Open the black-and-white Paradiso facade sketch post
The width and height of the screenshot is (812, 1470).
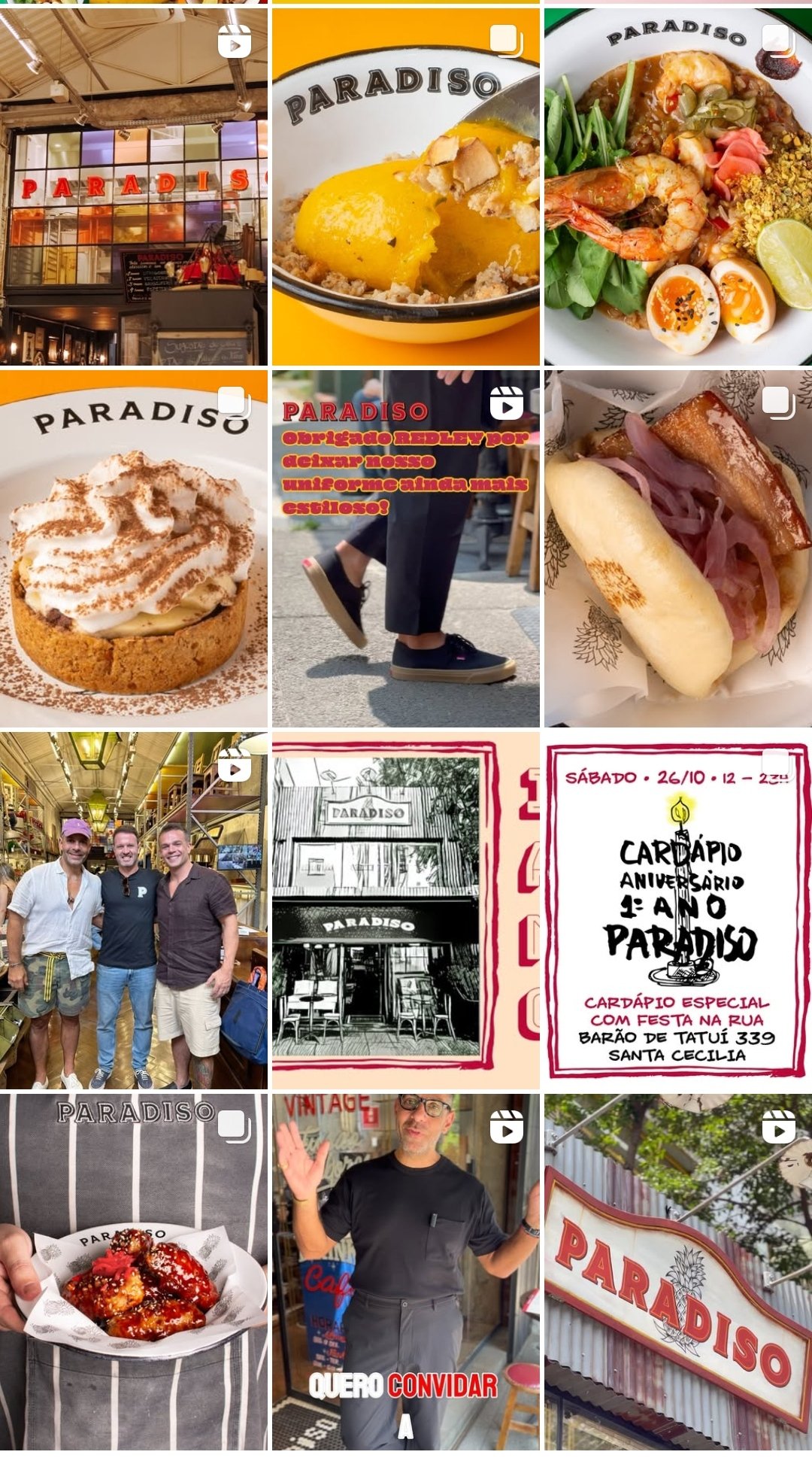pos(405,910)
